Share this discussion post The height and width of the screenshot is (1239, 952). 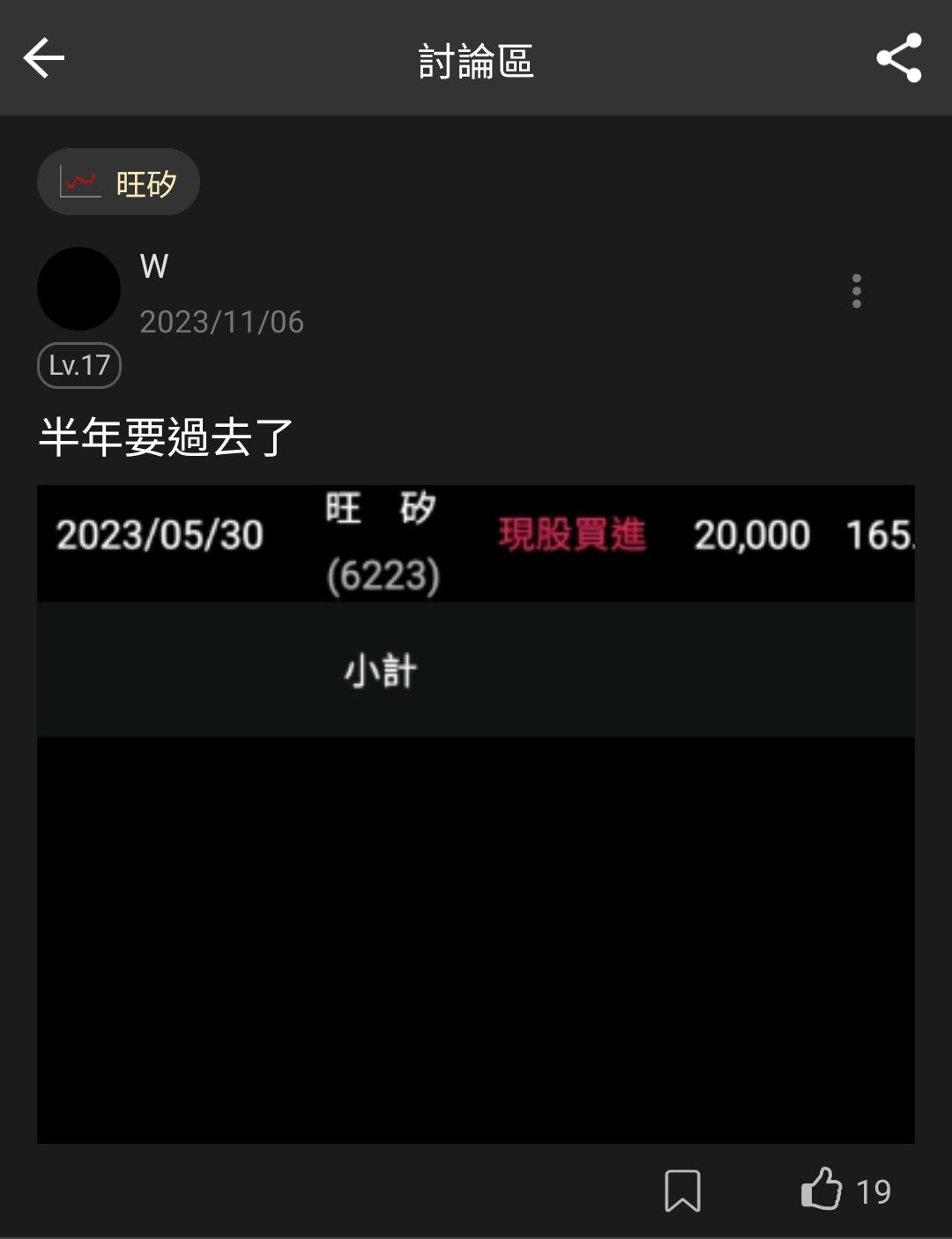point(898,59)
